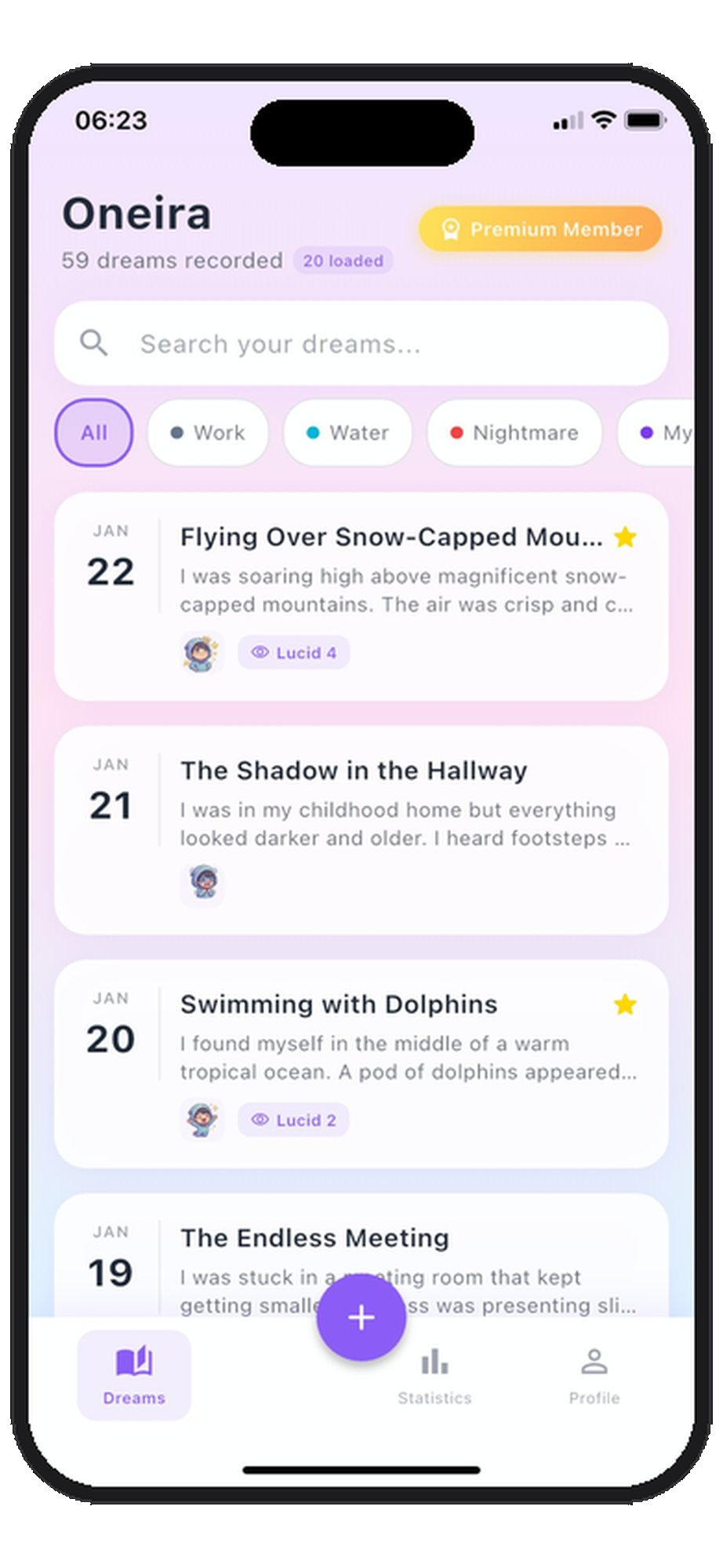This screenshot has width=723, height=1568.
Task: Click the Premium Member button
Action: (539, 229)
